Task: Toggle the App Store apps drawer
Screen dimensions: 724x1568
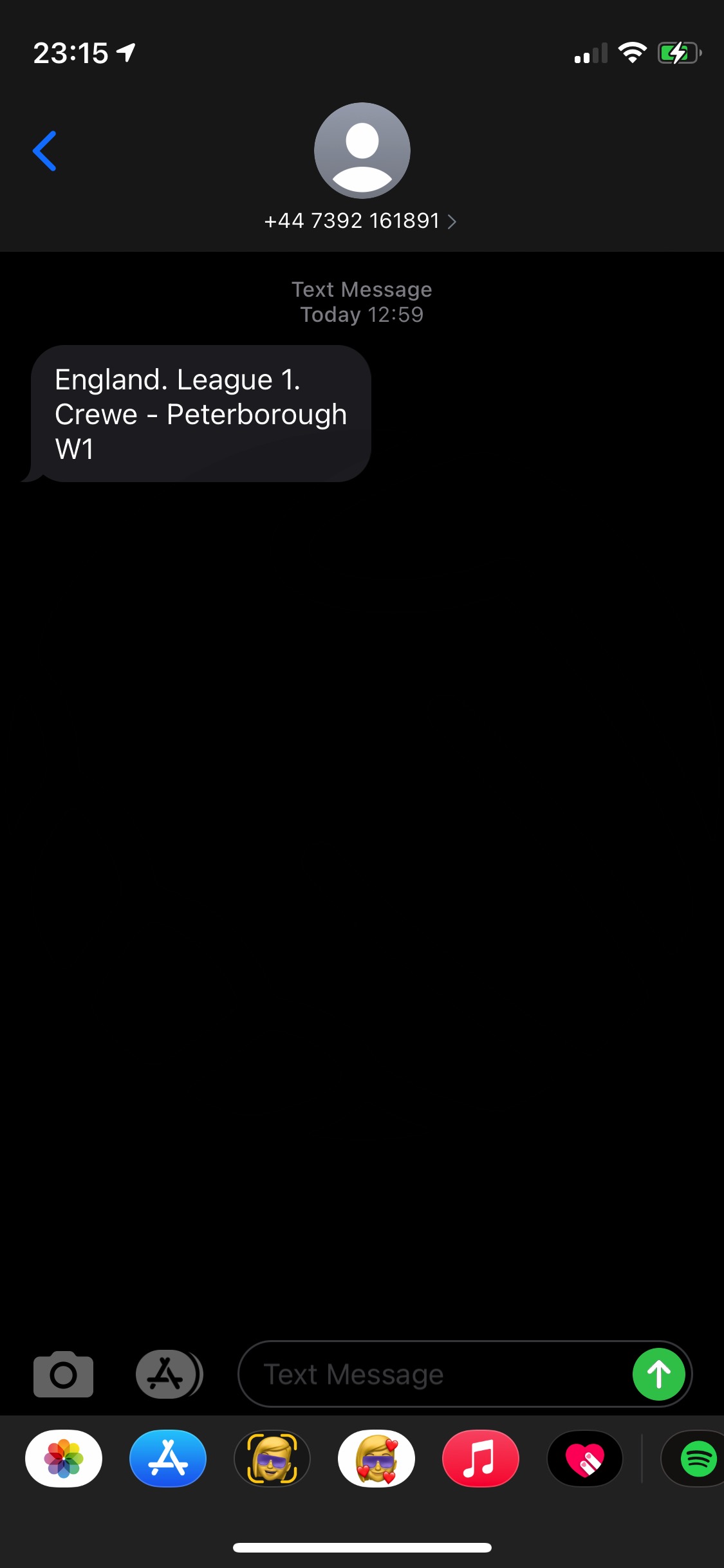Action: click(x=169, y=1374)
